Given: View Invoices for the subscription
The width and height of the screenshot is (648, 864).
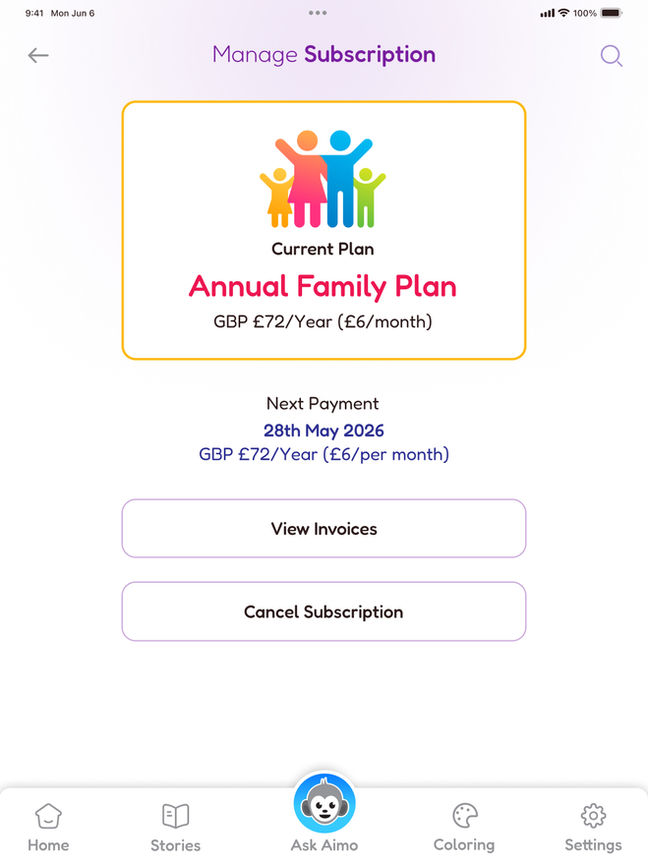Looking at the screenshot, I should tap(323, 528).
